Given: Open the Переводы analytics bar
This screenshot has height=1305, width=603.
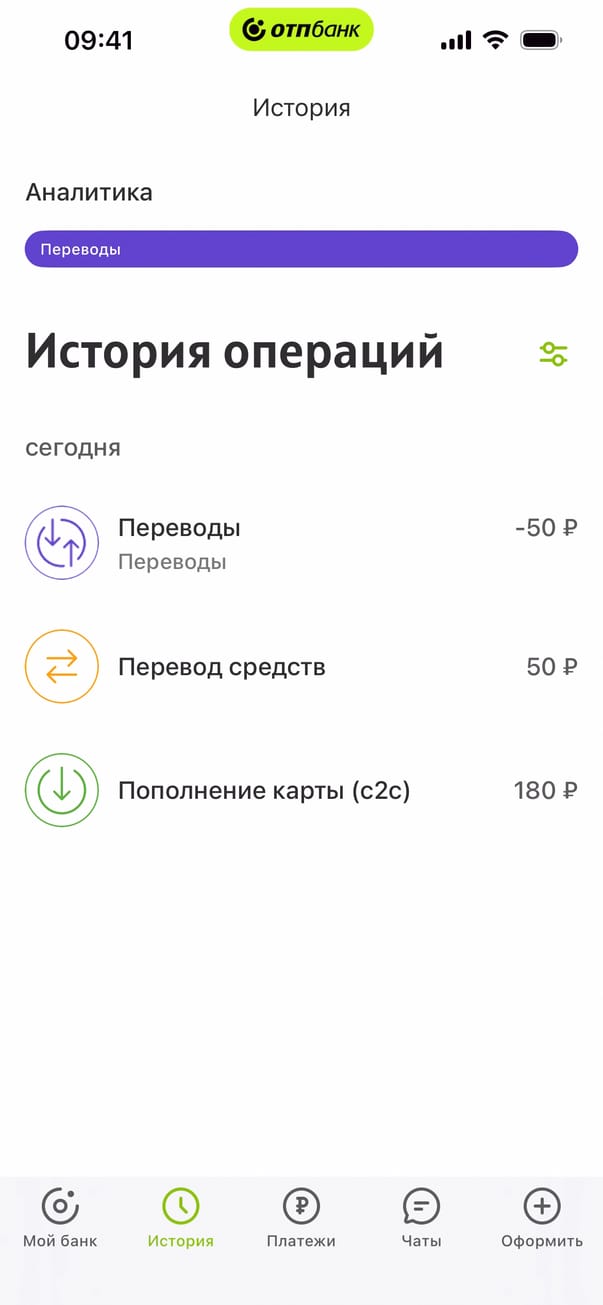Looking at the screenshot, I should pos(301,249).
